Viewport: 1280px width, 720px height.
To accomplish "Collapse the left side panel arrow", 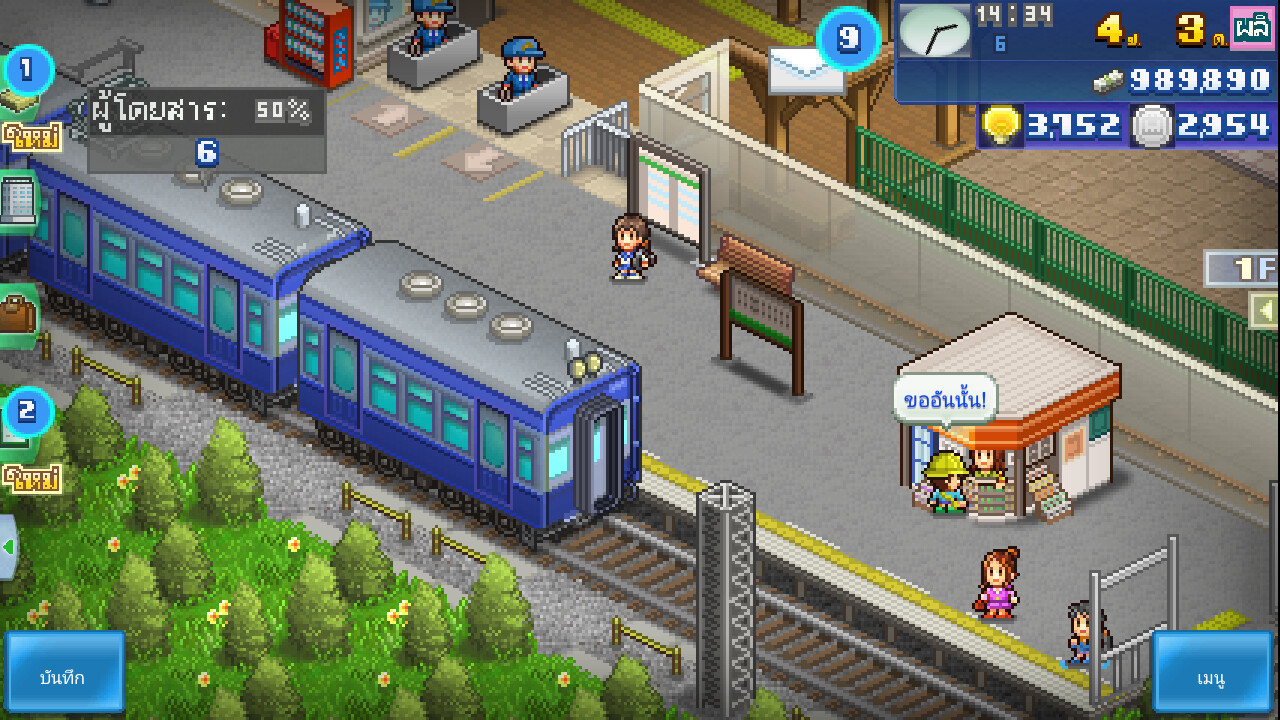I will [9, 547].
